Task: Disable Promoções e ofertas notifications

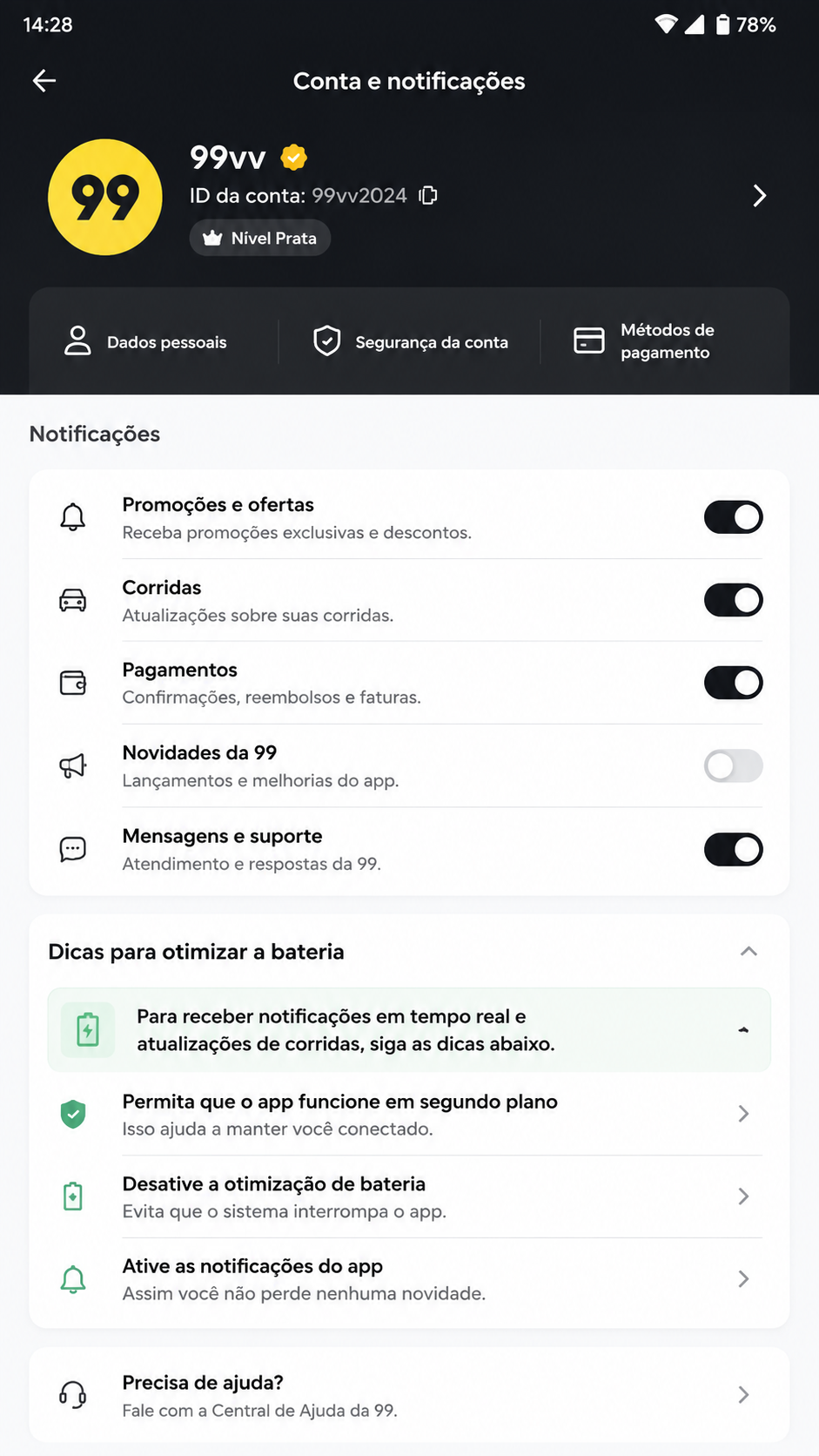Action: [x=733, y=517]
